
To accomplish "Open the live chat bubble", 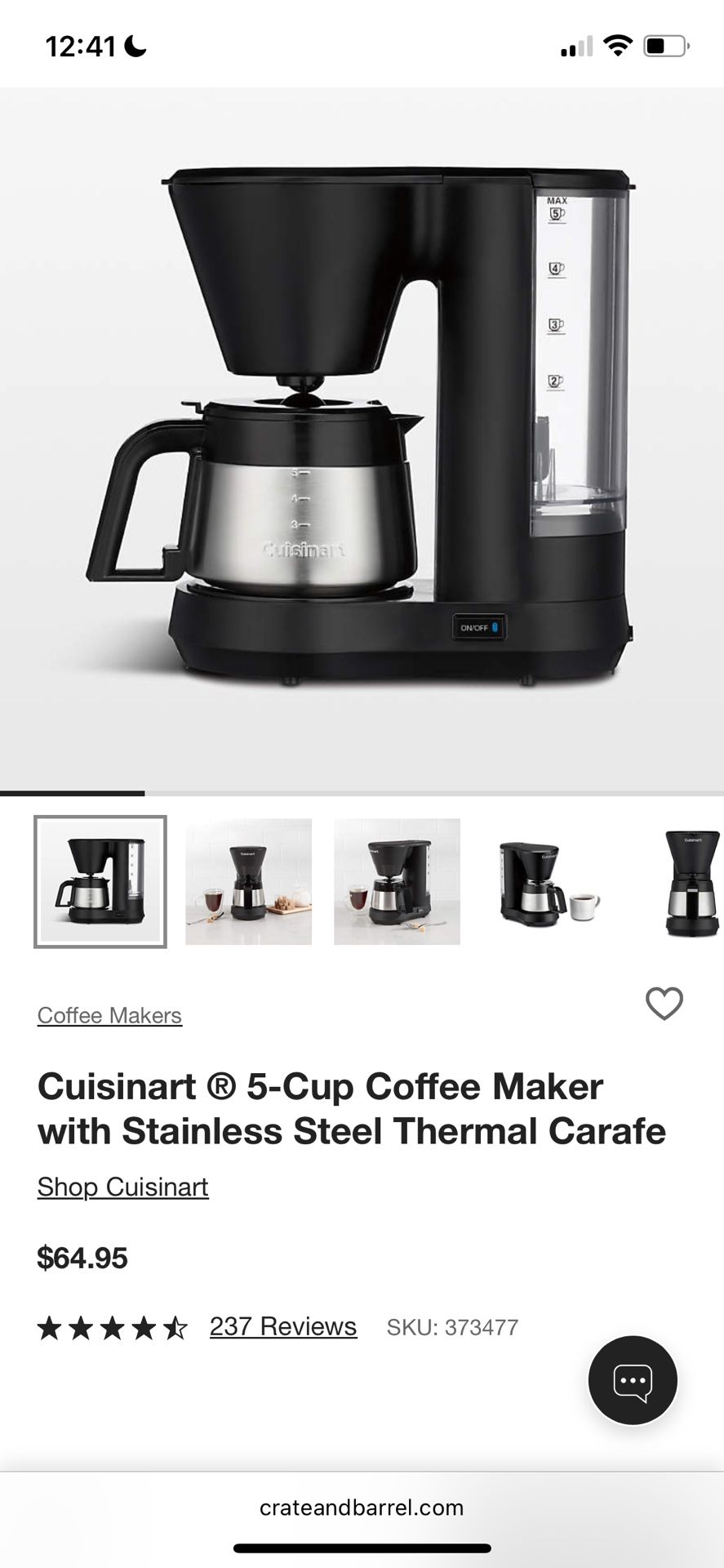I will [x=633, y=1380].
